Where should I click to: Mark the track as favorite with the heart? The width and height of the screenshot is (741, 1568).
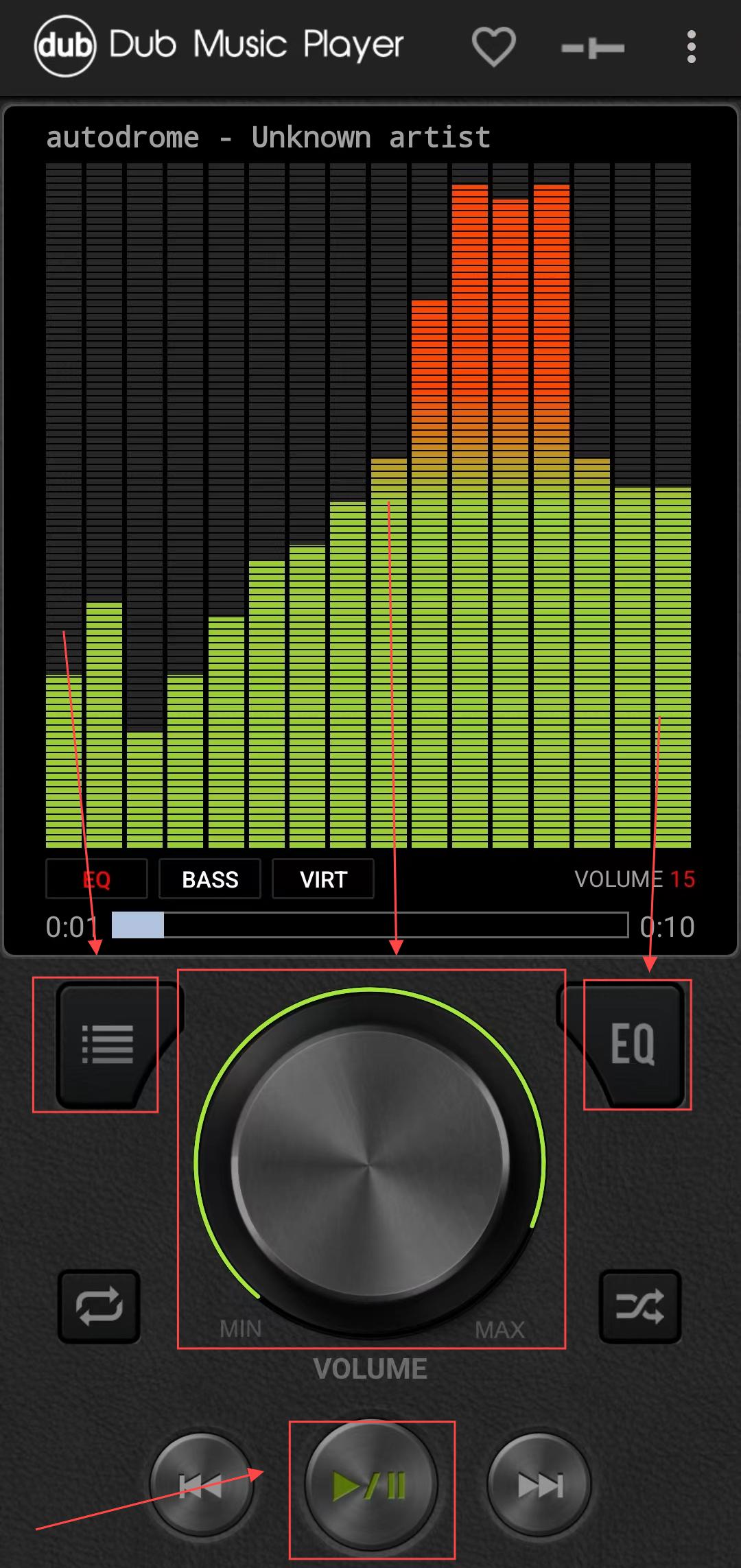coord(493,47)
